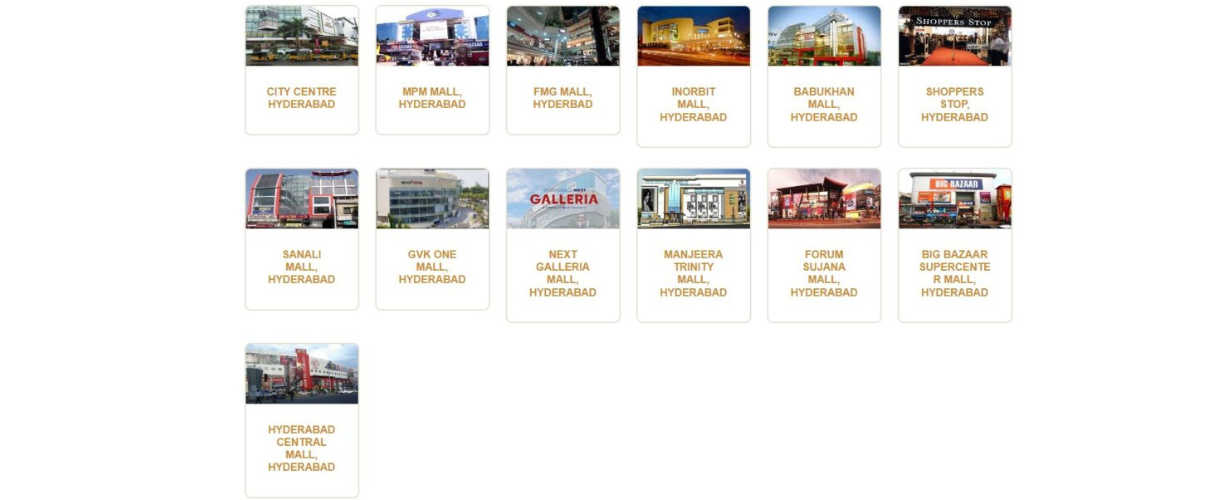Select MPM Mall, Hyderabad tile
The height and width of the screenshot is (500, 1230).
[x=432, y=70]
